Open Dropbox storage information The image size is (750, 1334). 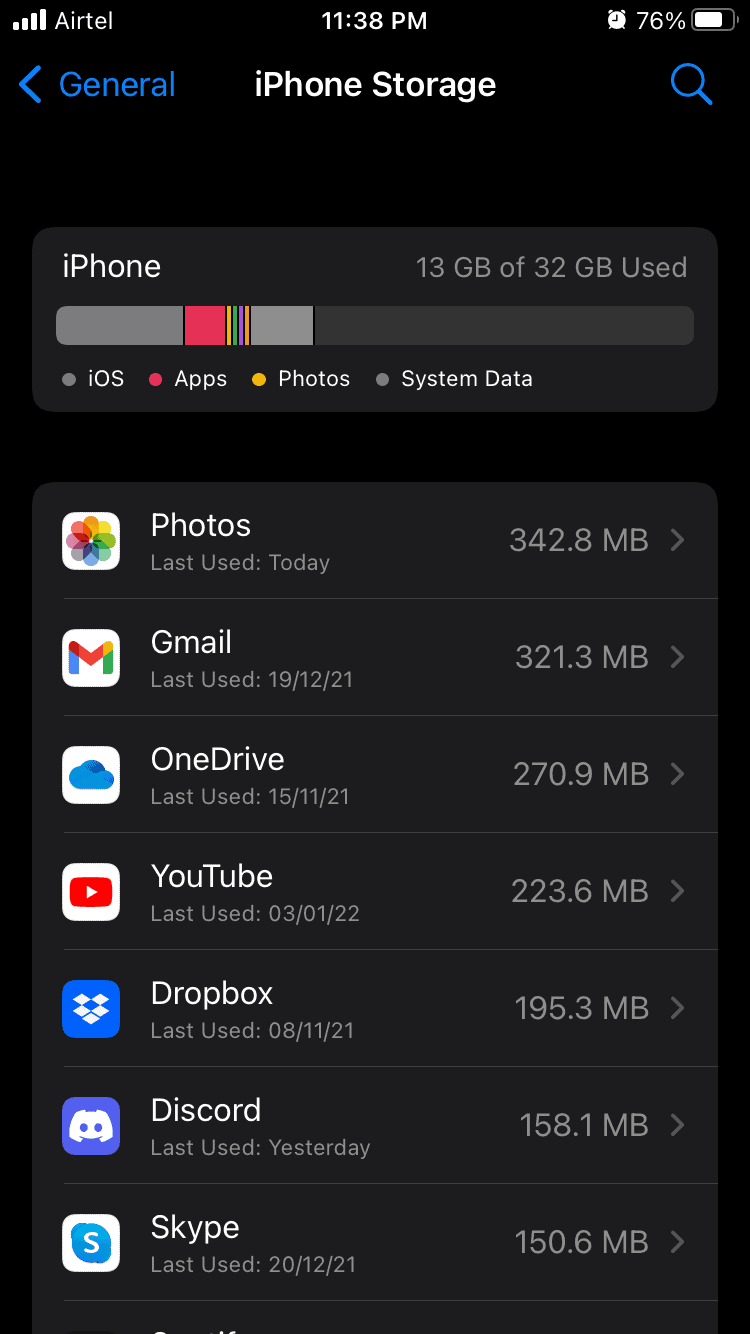(x=678, y=1008)
